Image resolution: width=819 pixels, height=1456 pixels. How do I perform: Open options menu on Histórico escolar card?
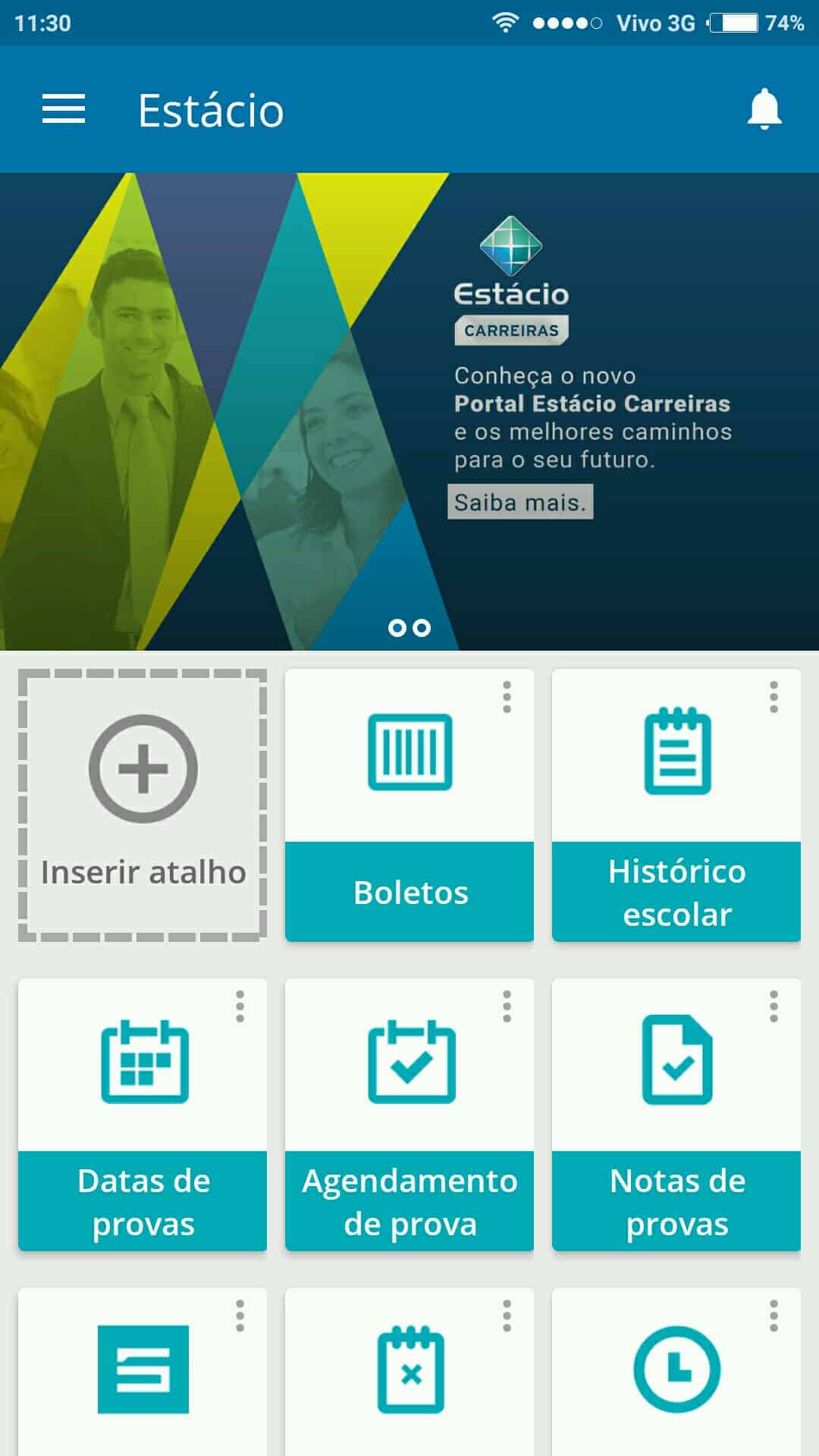[773, 697]
